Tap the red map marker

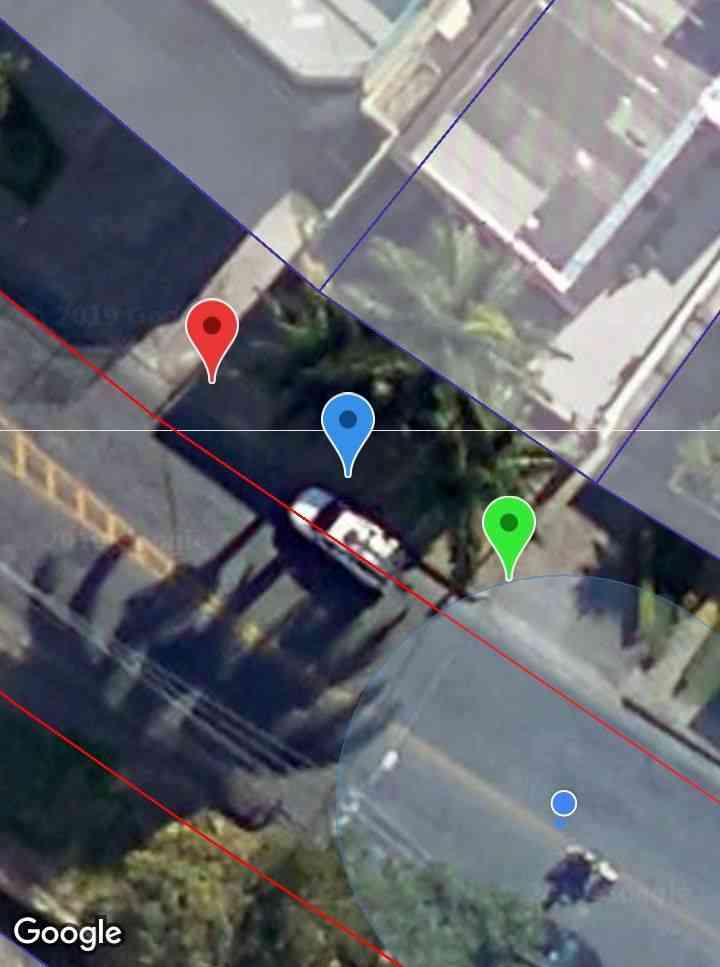click(212, 332)
